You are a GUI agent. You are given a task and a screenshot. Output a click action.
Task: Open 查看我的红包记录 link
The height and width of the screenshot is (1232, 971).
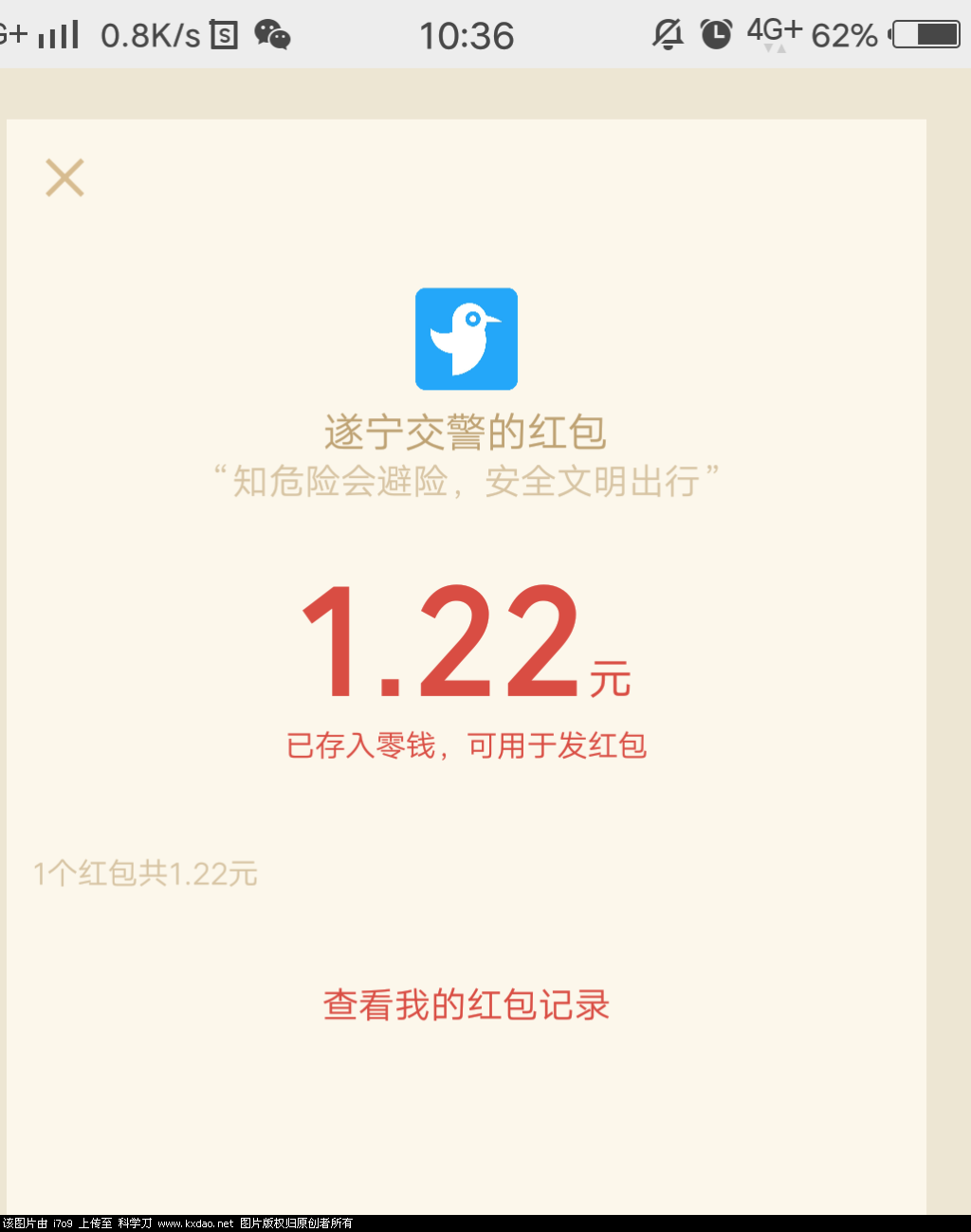coord(466,1004)
